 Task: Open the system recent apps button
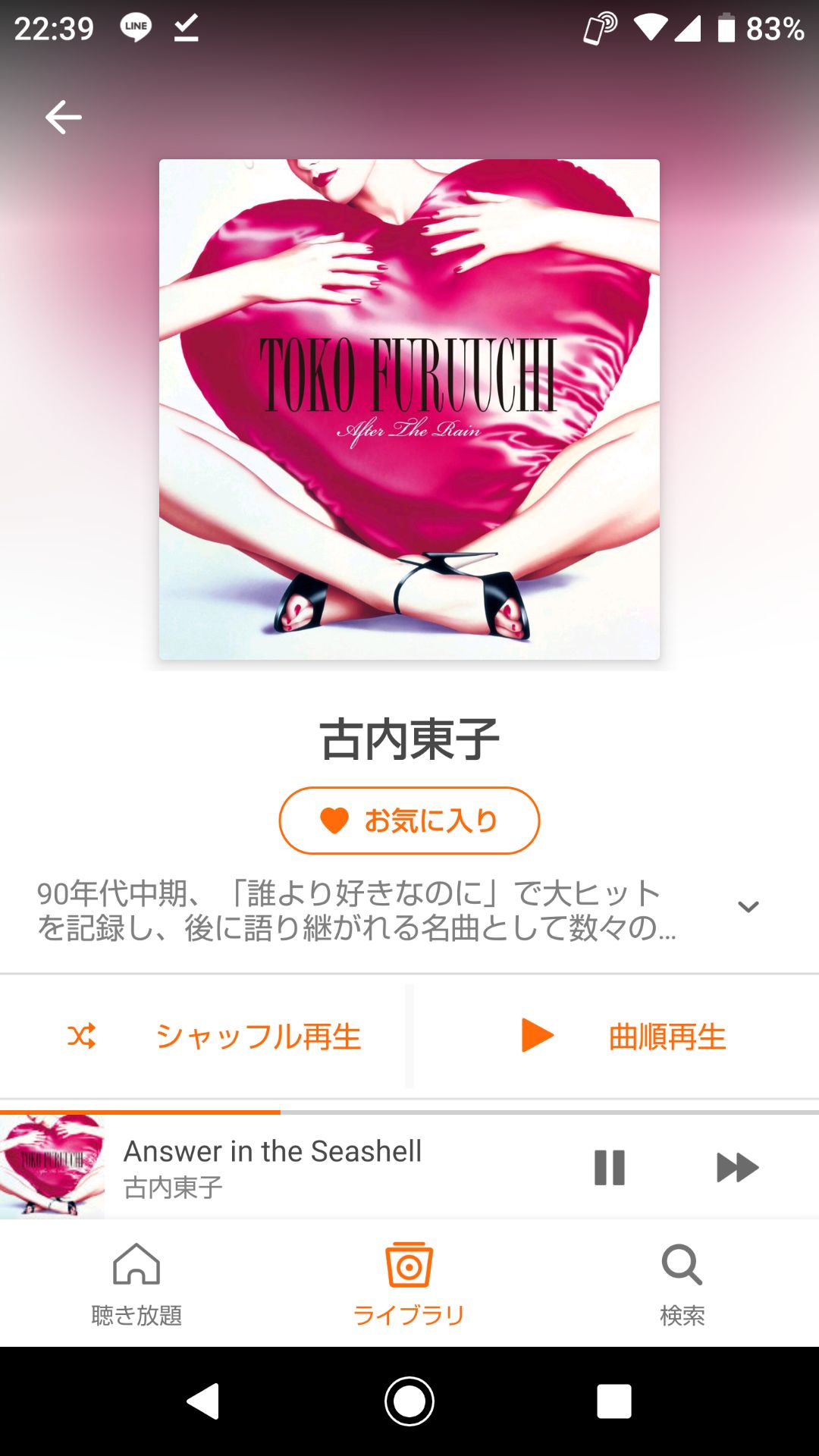tap(613, 1401)
